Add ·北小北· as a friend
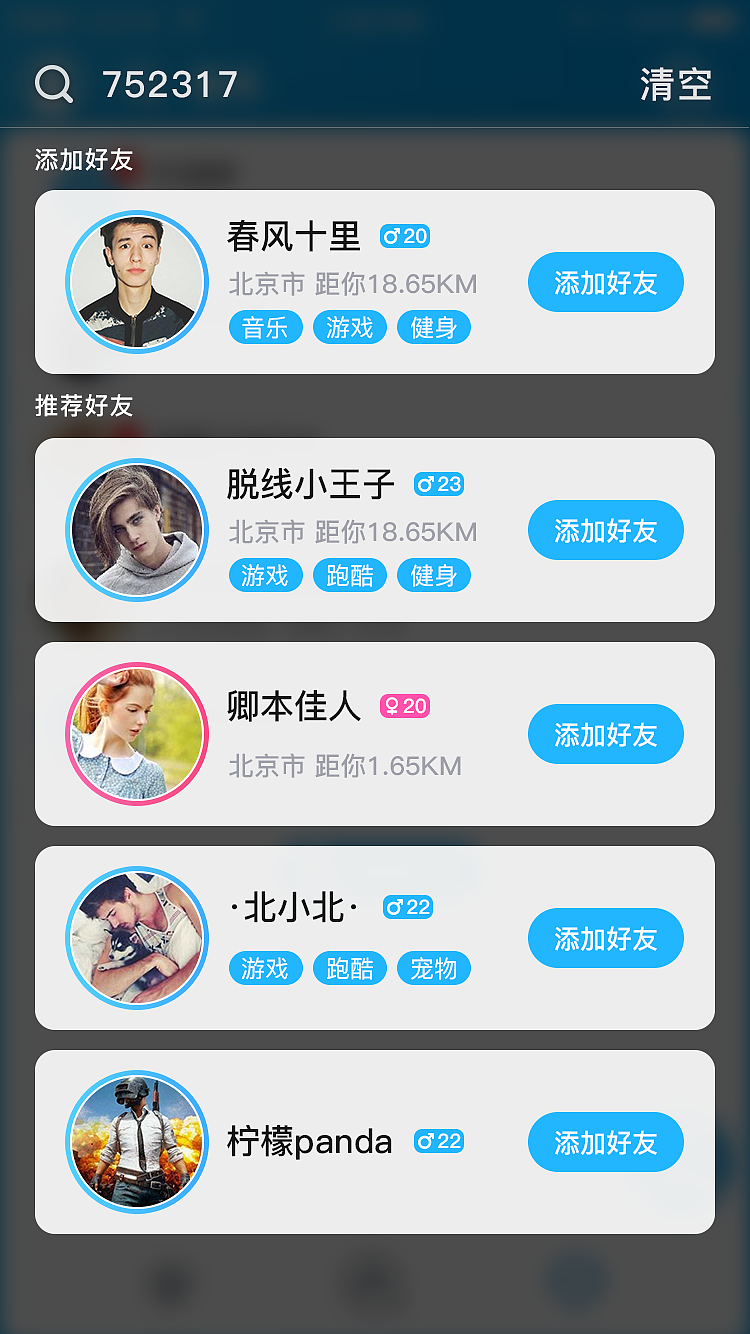 tap(605, 938)
